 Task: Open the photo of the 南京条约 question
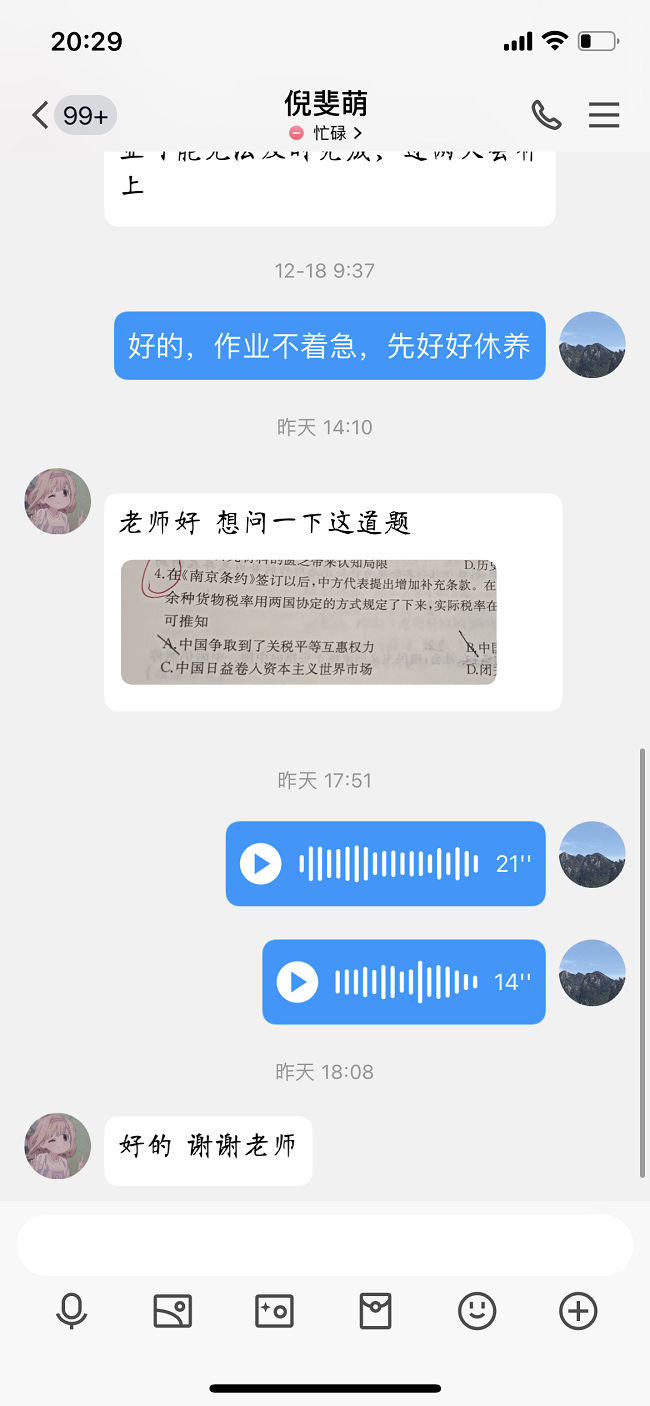[x=309, y=622]
